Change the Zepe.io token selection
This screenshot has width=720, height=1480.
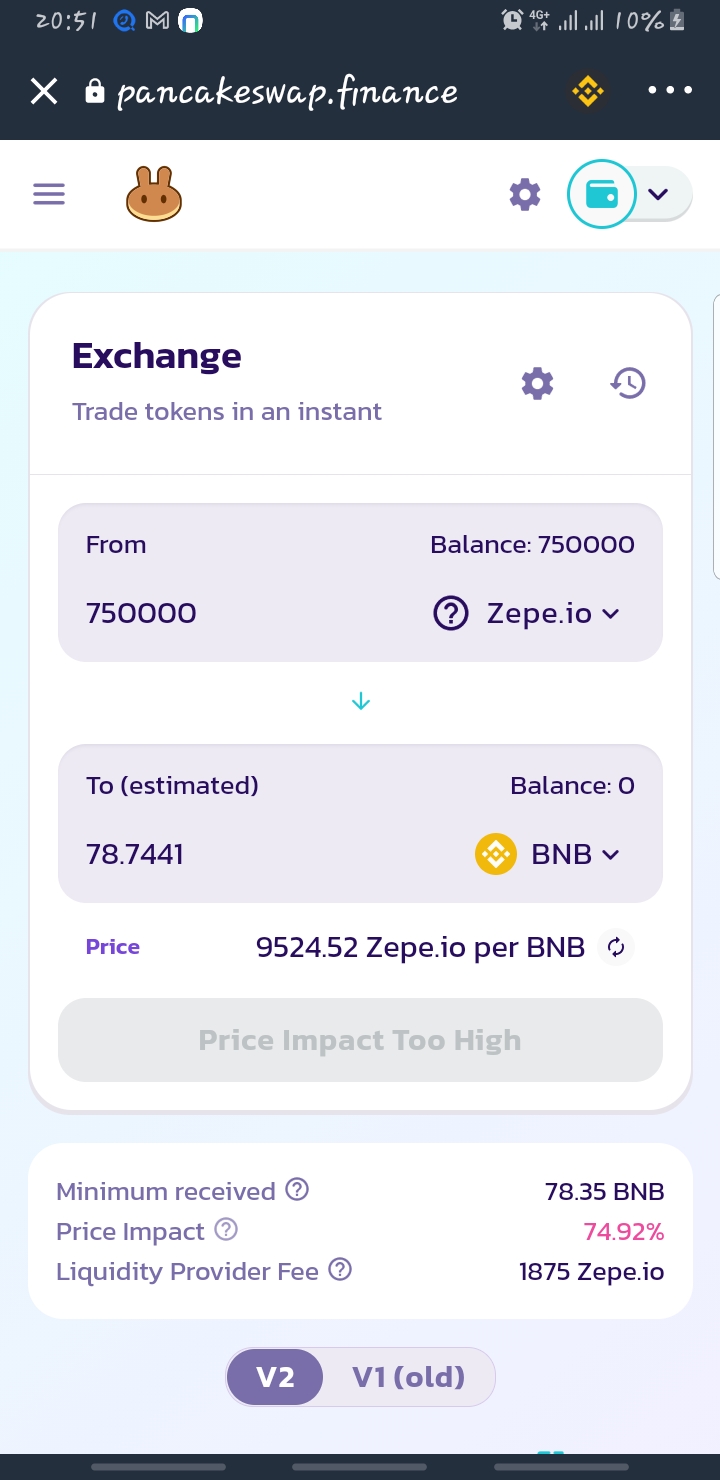pyautogui.click(x=527, y=613)
